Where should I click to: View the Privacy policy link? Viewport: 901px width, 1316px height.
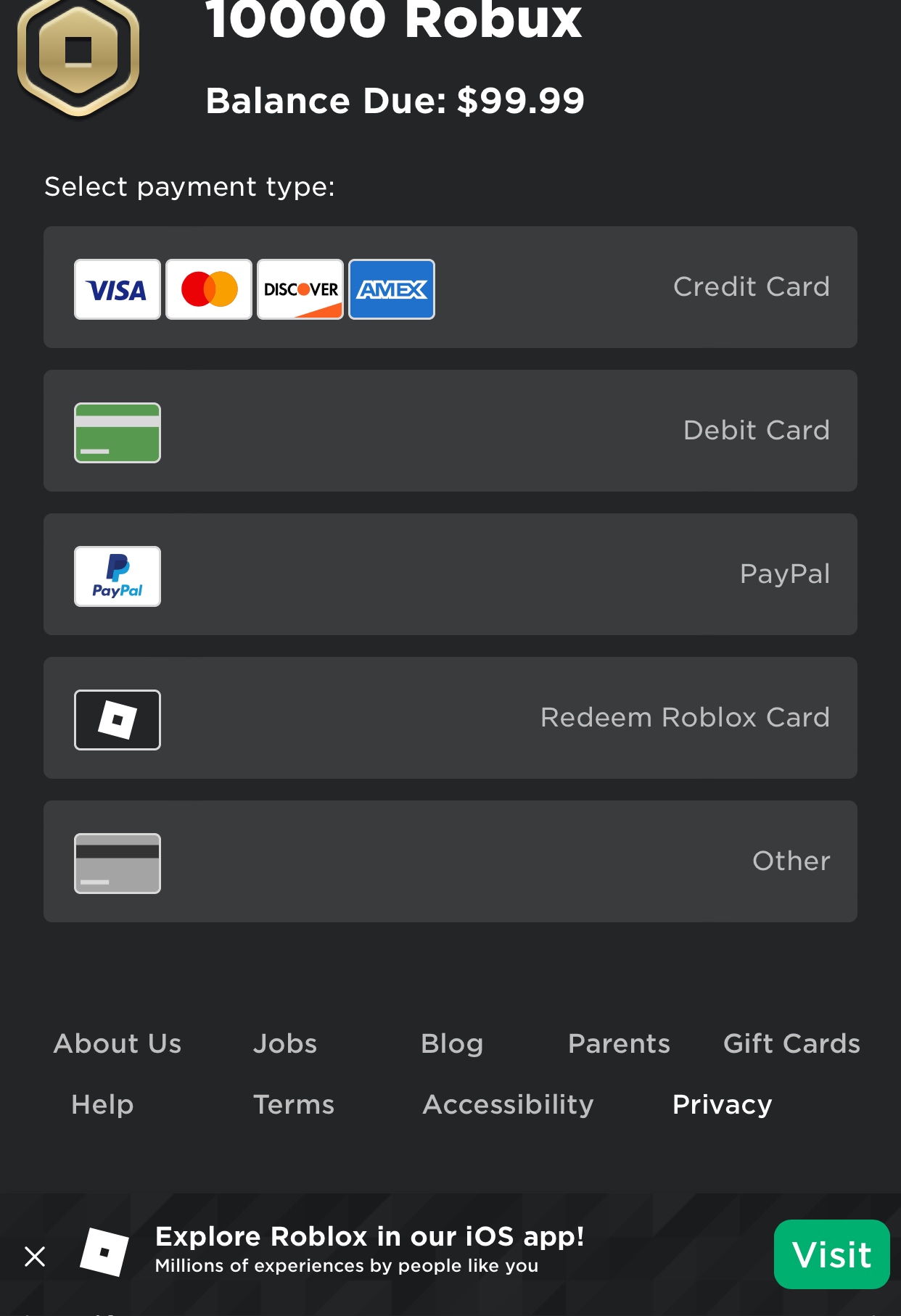(x=722, y=1104)
